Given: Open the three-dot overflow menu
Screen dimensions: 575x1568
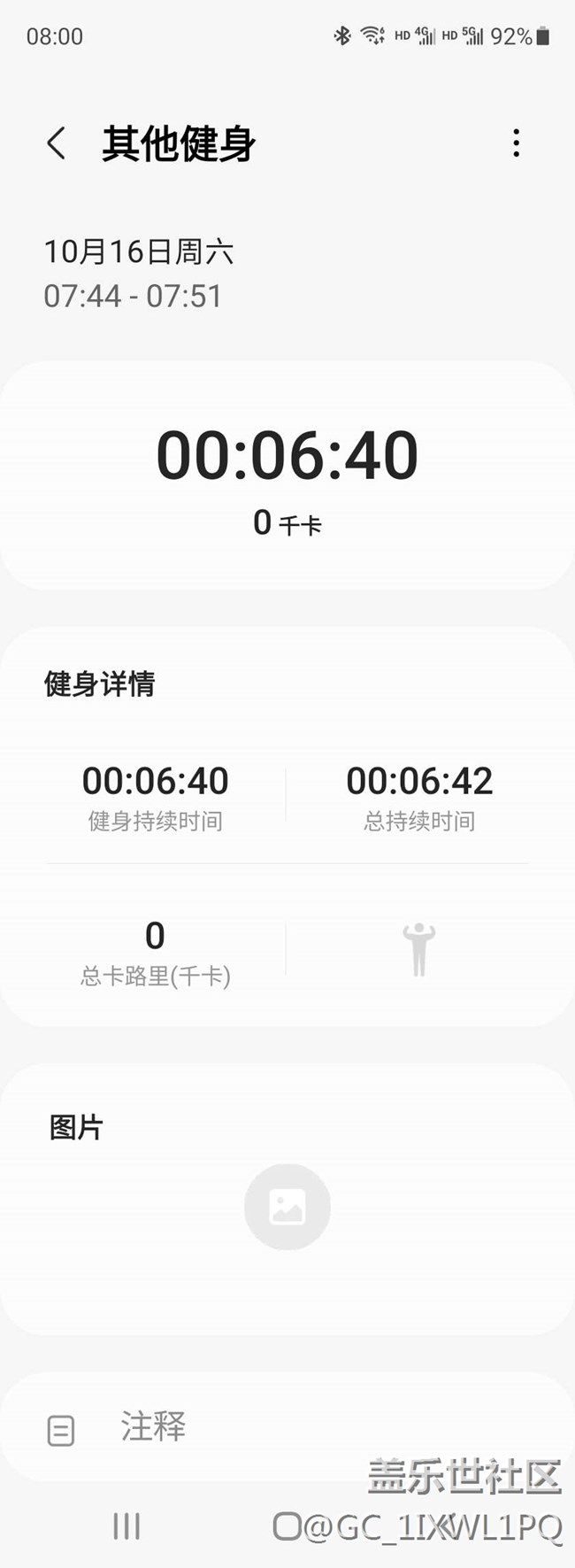Looking at the screenshot, I should pyautogui.click(x=516, y=143).
